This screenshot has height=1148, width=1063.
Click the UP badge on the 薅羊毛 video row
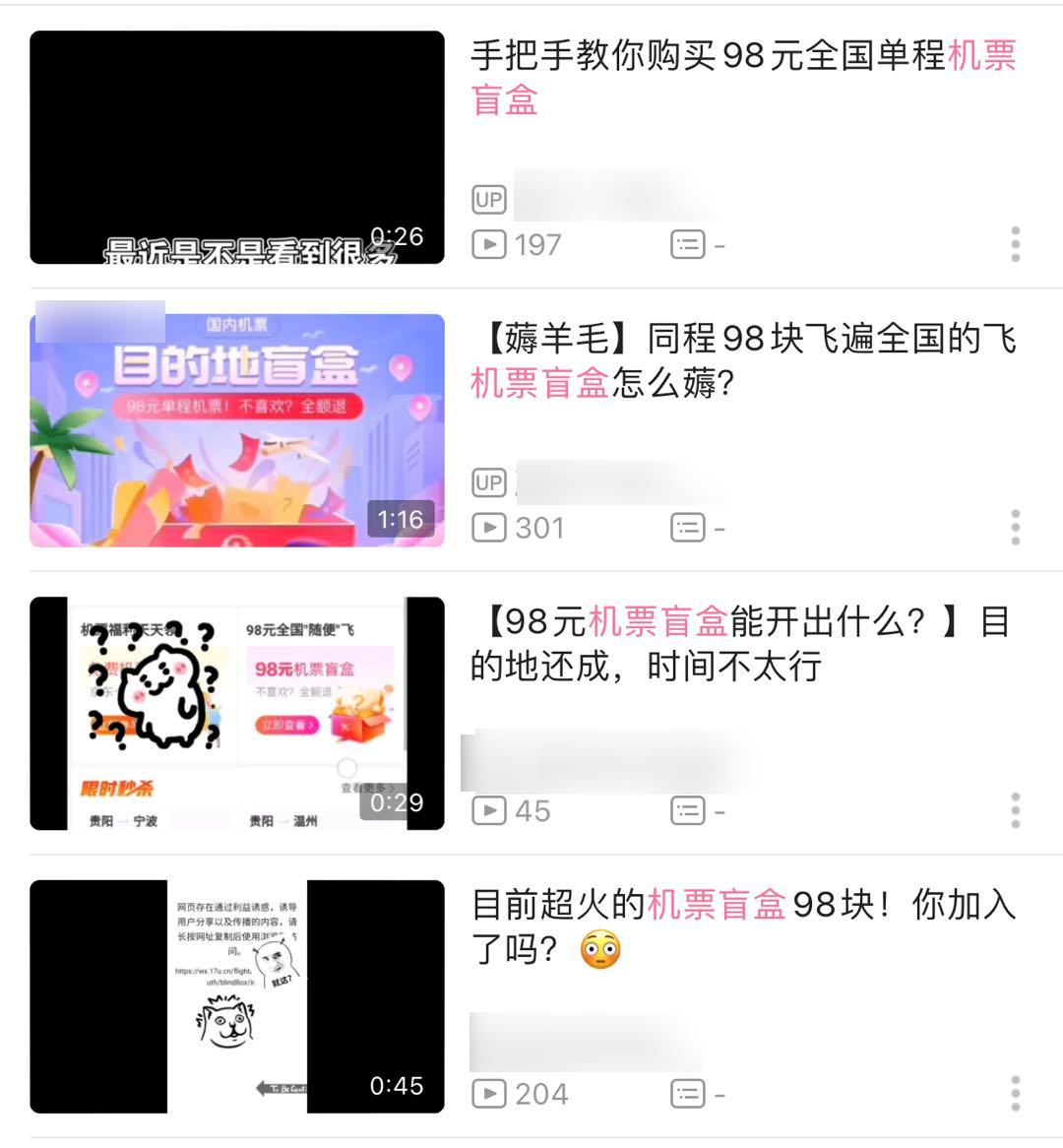tap(489, 482)
